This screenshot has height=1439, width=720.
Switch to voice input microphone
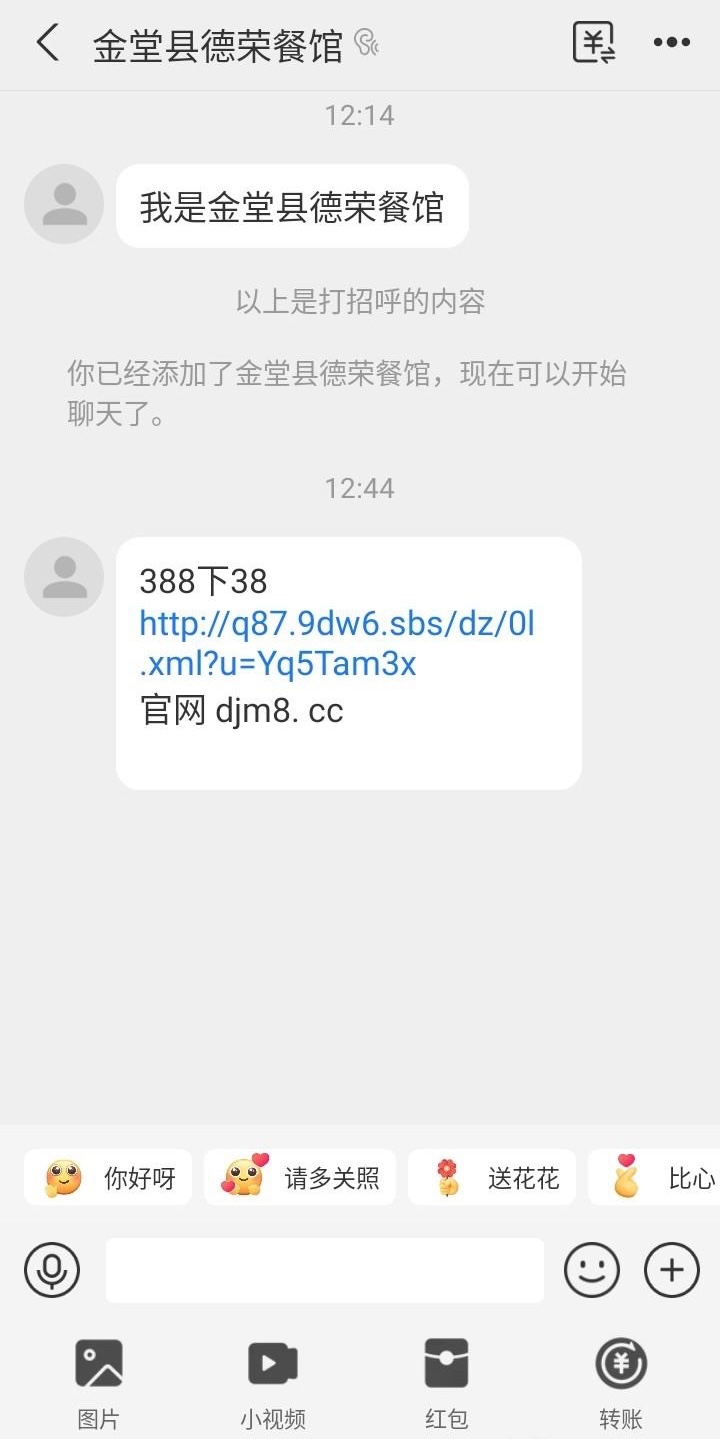[x=52, y=1270]
